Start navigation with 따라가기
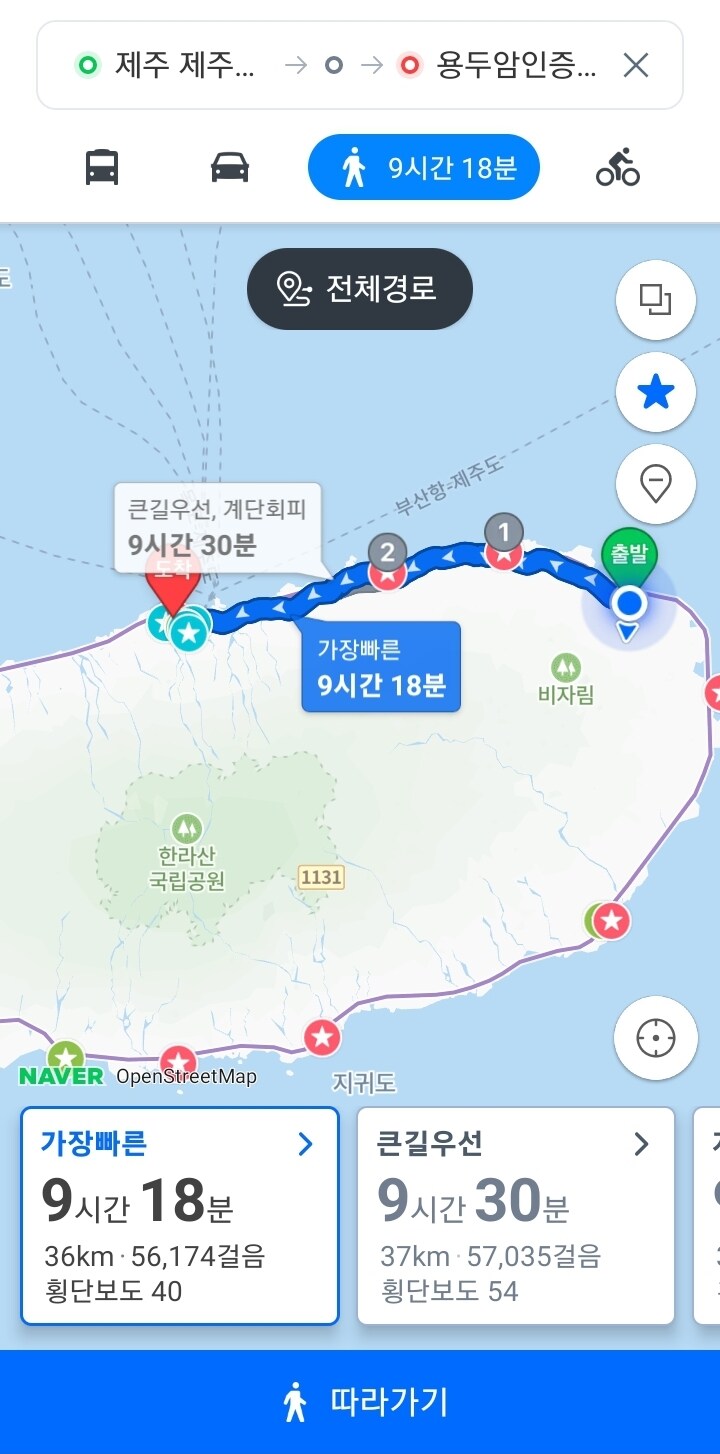The image size is (720, 1454). pyautogui.click(x=360, y=1402)
